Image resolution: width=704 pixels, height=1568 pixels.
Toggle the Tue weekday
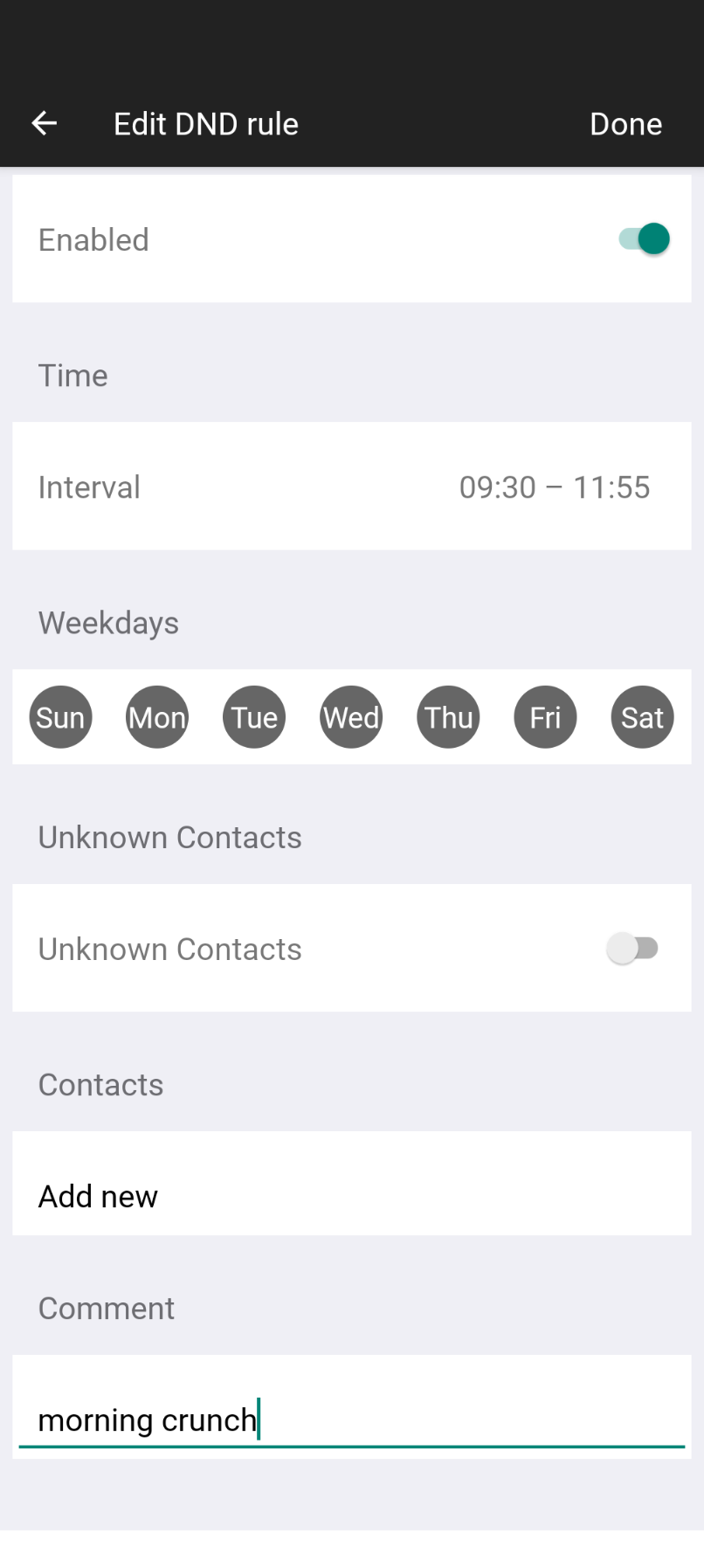pyautogui.click(x=254, y=717)
